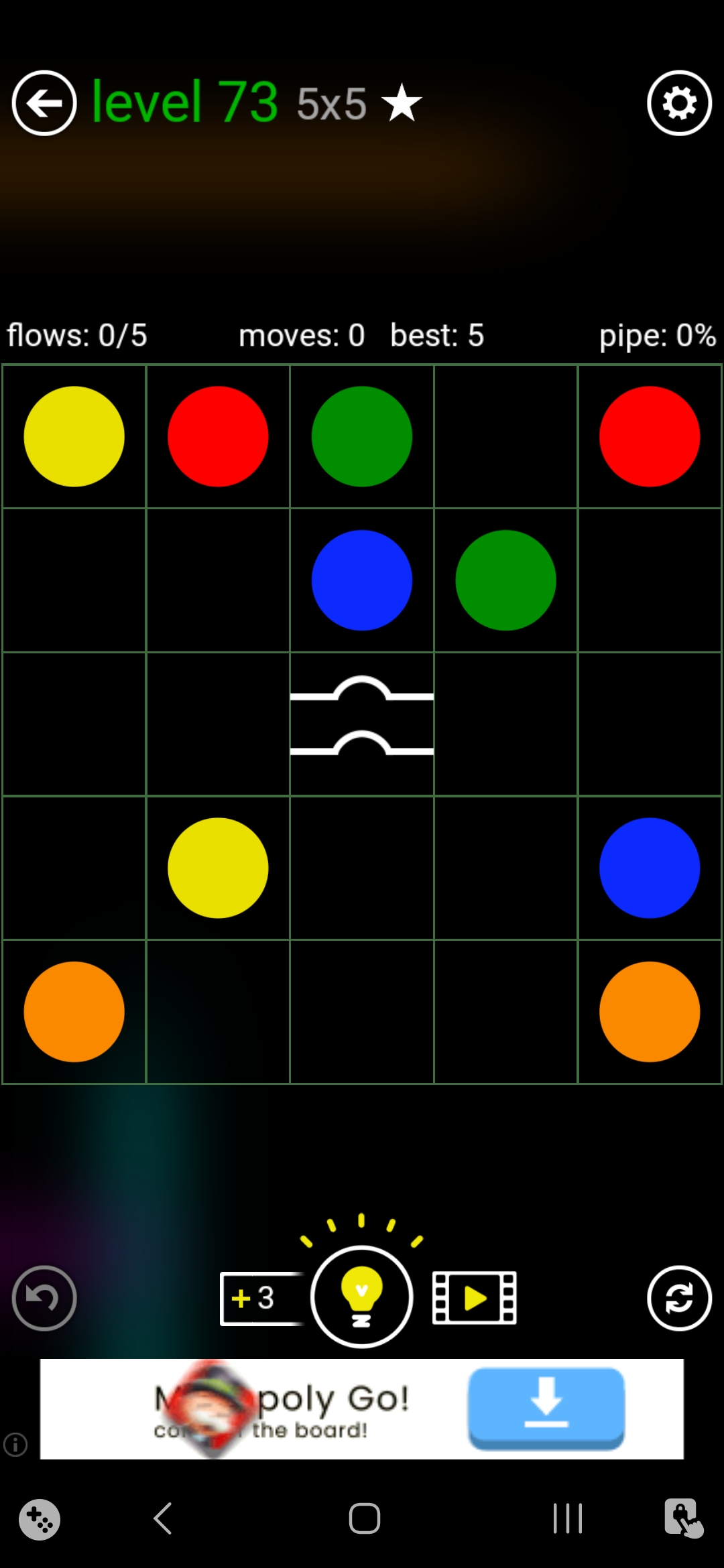Use a hint via the lightbulb
The image size is (724, 1568).
click(361, 1297)
